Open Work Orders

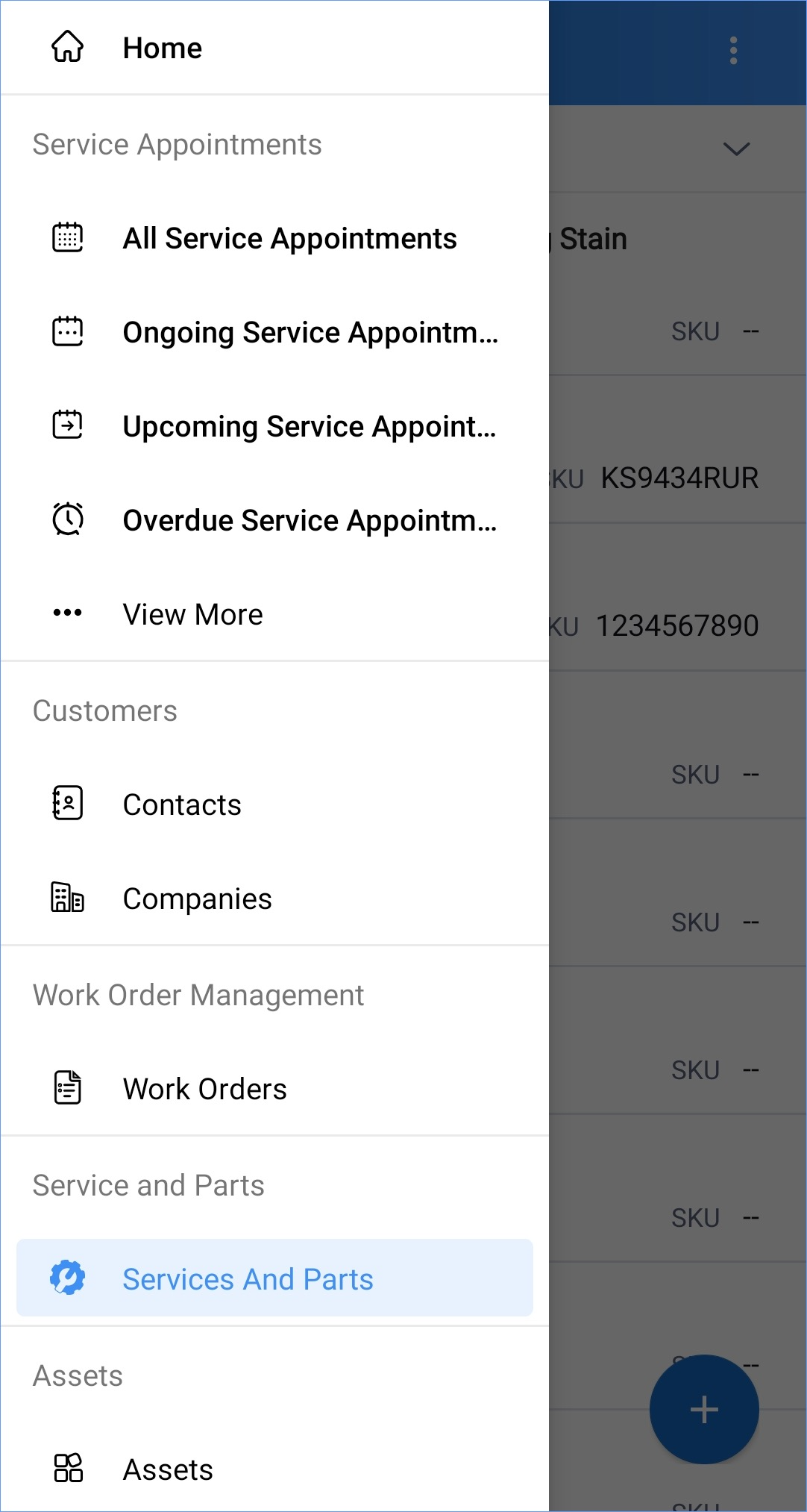(204, 1090)
